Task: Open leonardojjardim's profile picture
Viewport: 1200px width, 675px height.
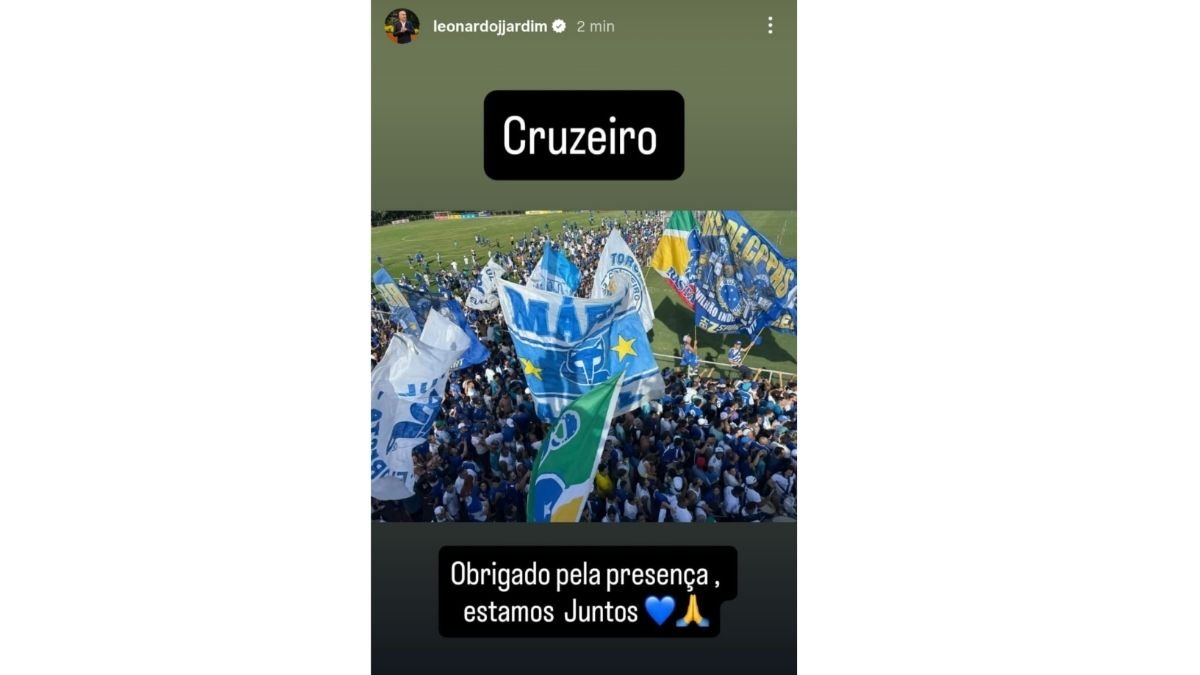Action: (402, 26)
